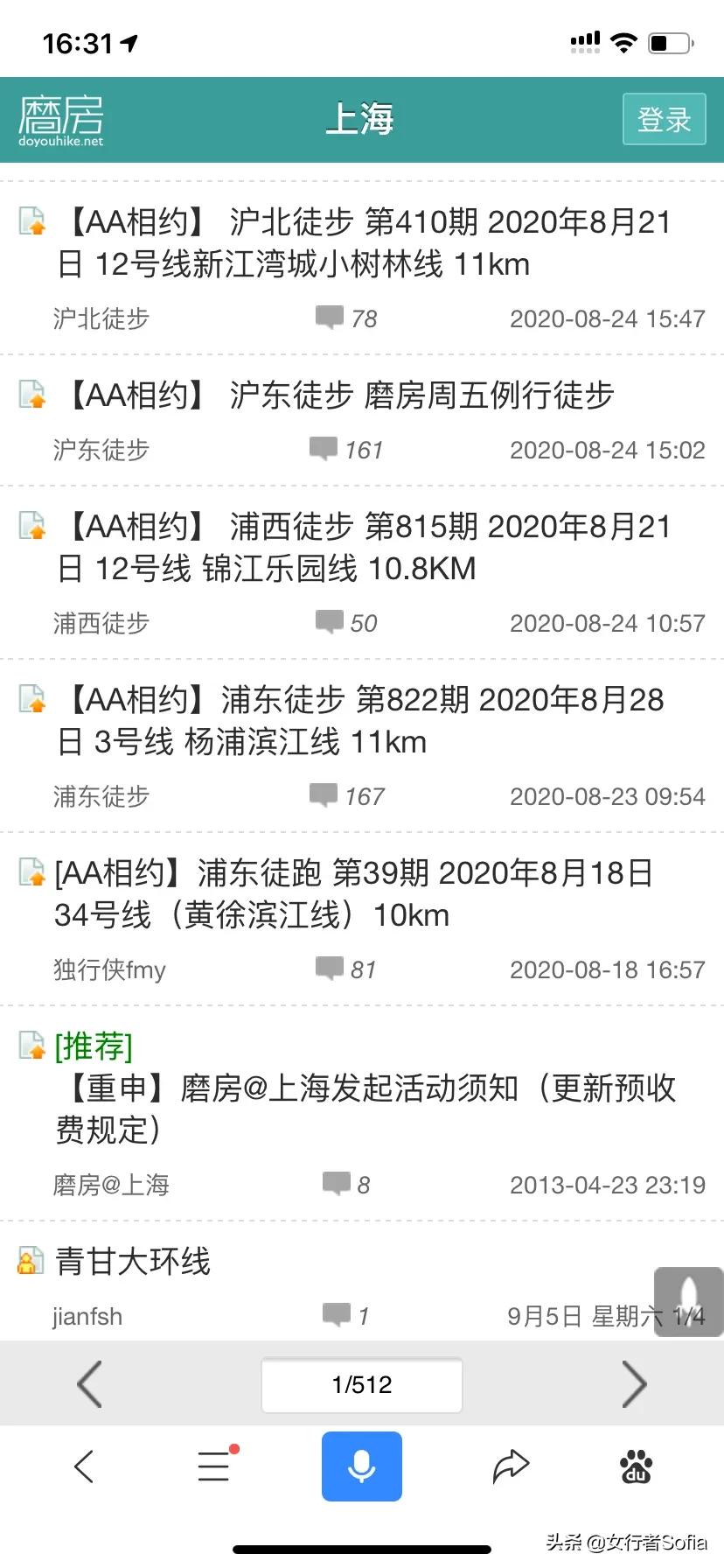Tap the Baidu paw icon in bottom bar

point(636,1466)
